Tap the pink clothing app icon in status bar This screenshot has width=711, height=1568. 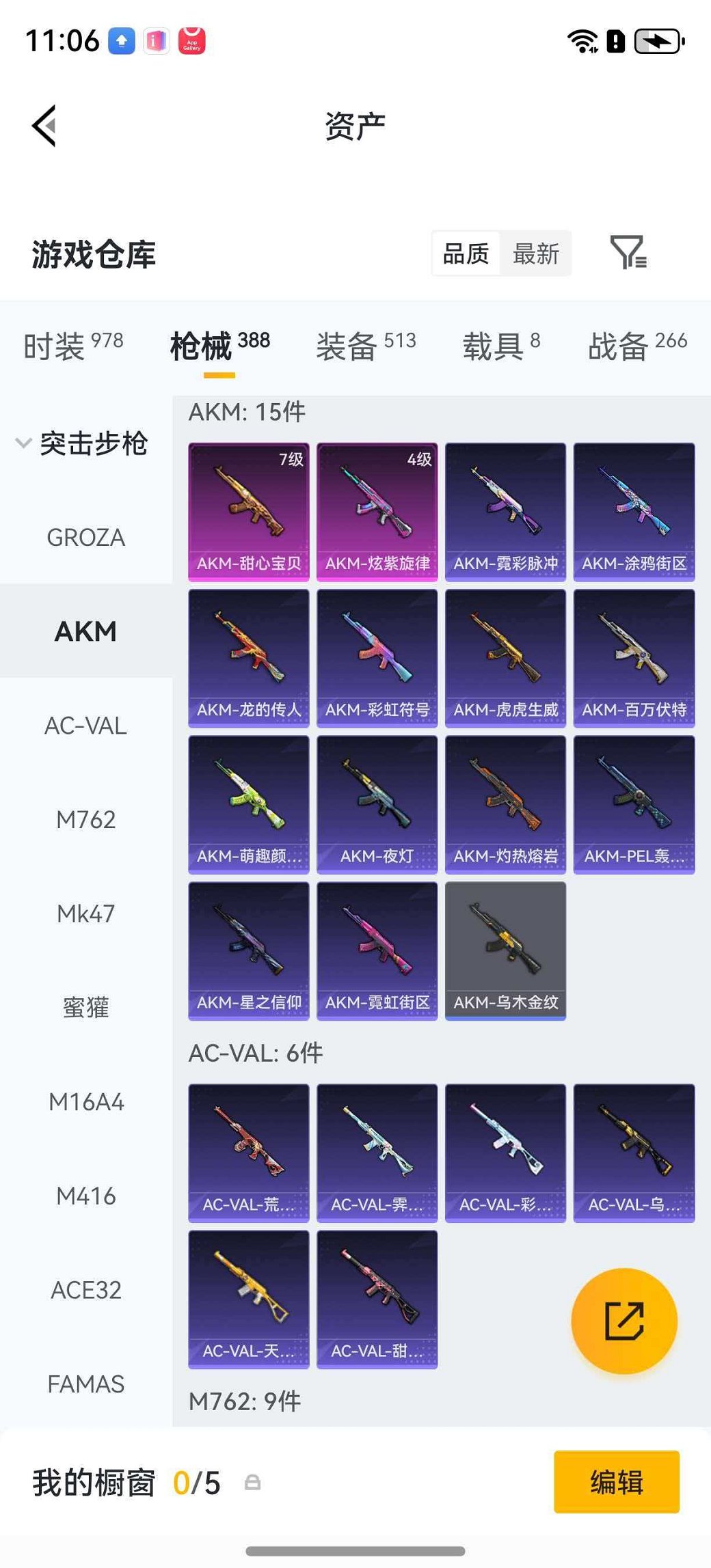click(156, 41)
